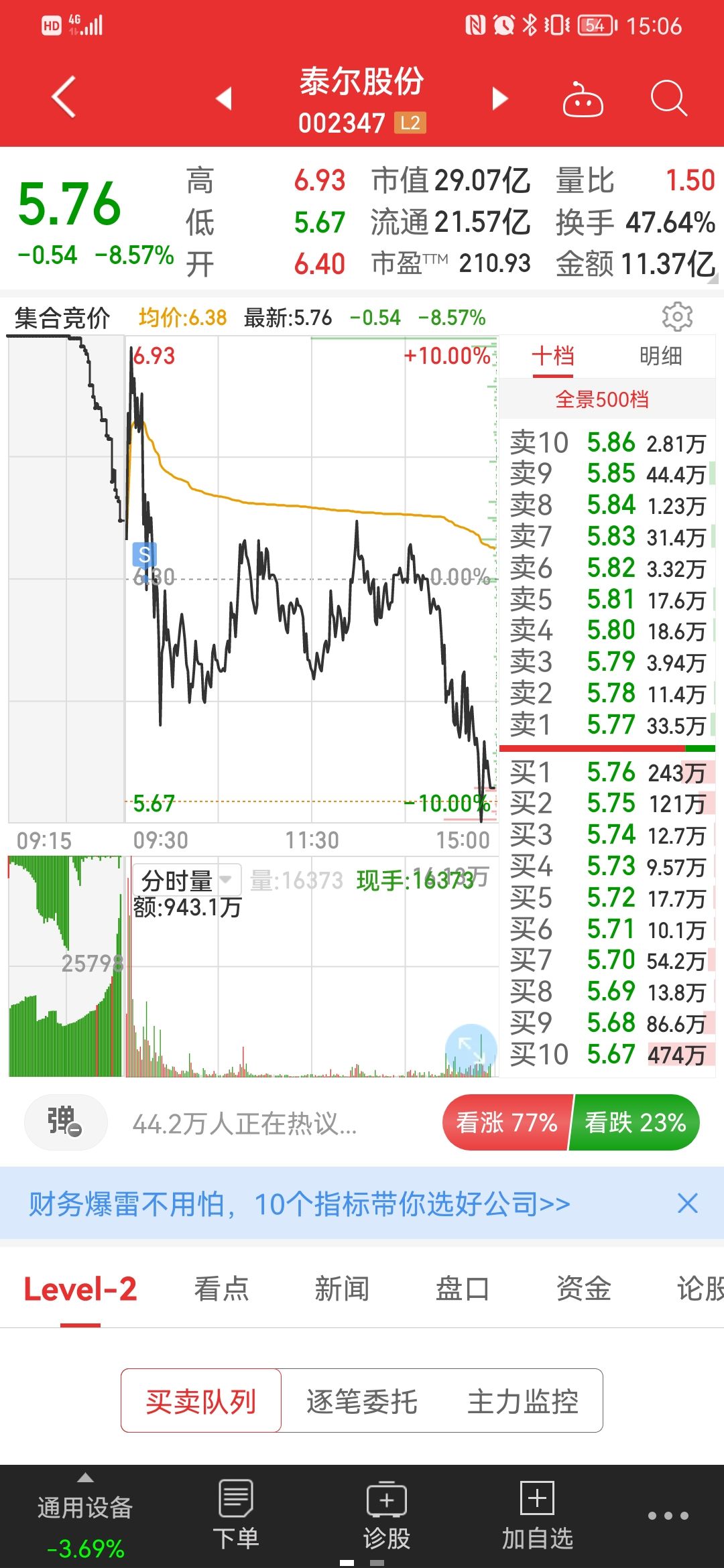Select the 主力监控 segment

[523, 1402]
